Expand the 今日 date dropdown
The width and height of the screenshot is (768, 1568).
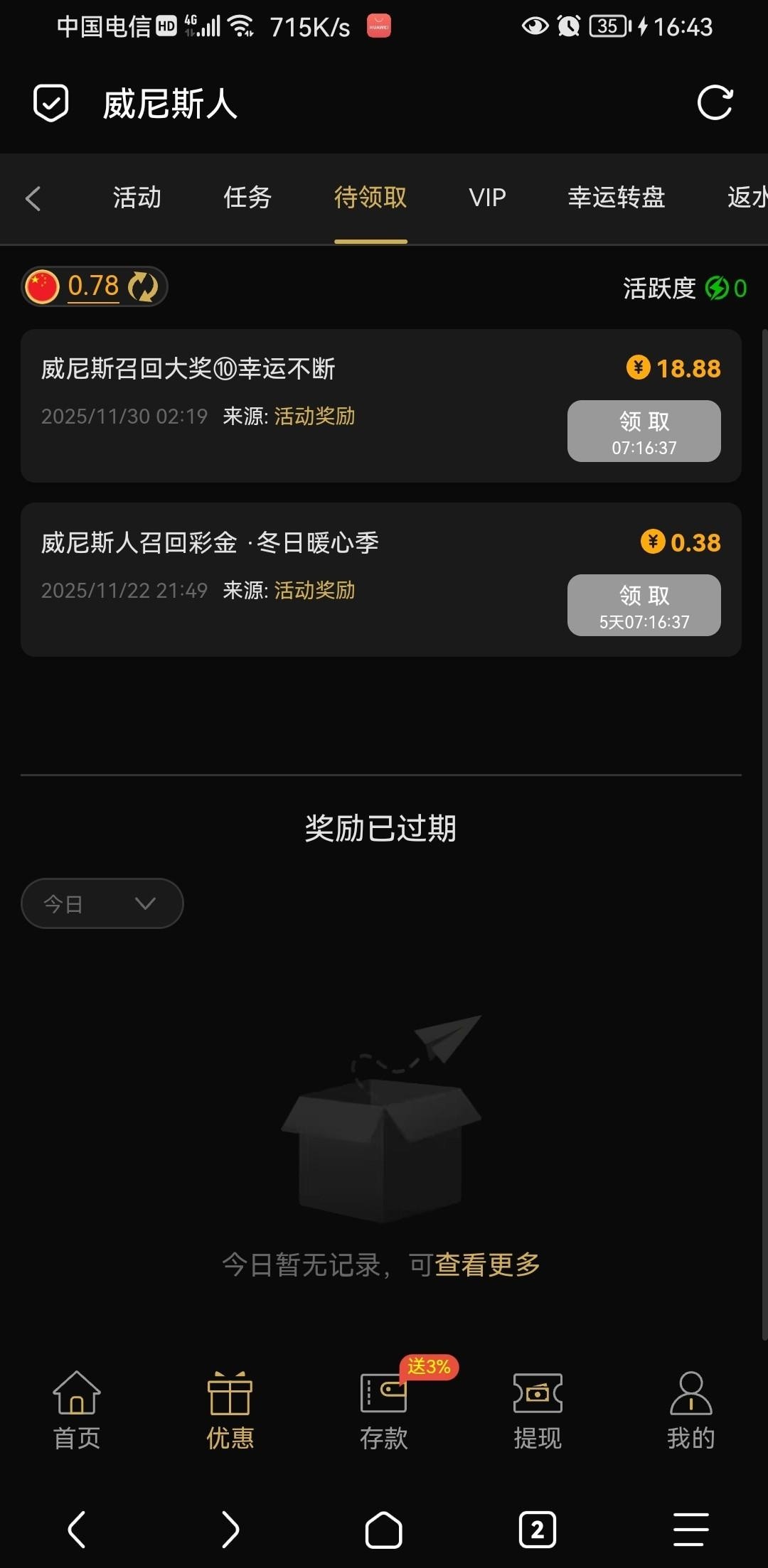pos(102,903)
